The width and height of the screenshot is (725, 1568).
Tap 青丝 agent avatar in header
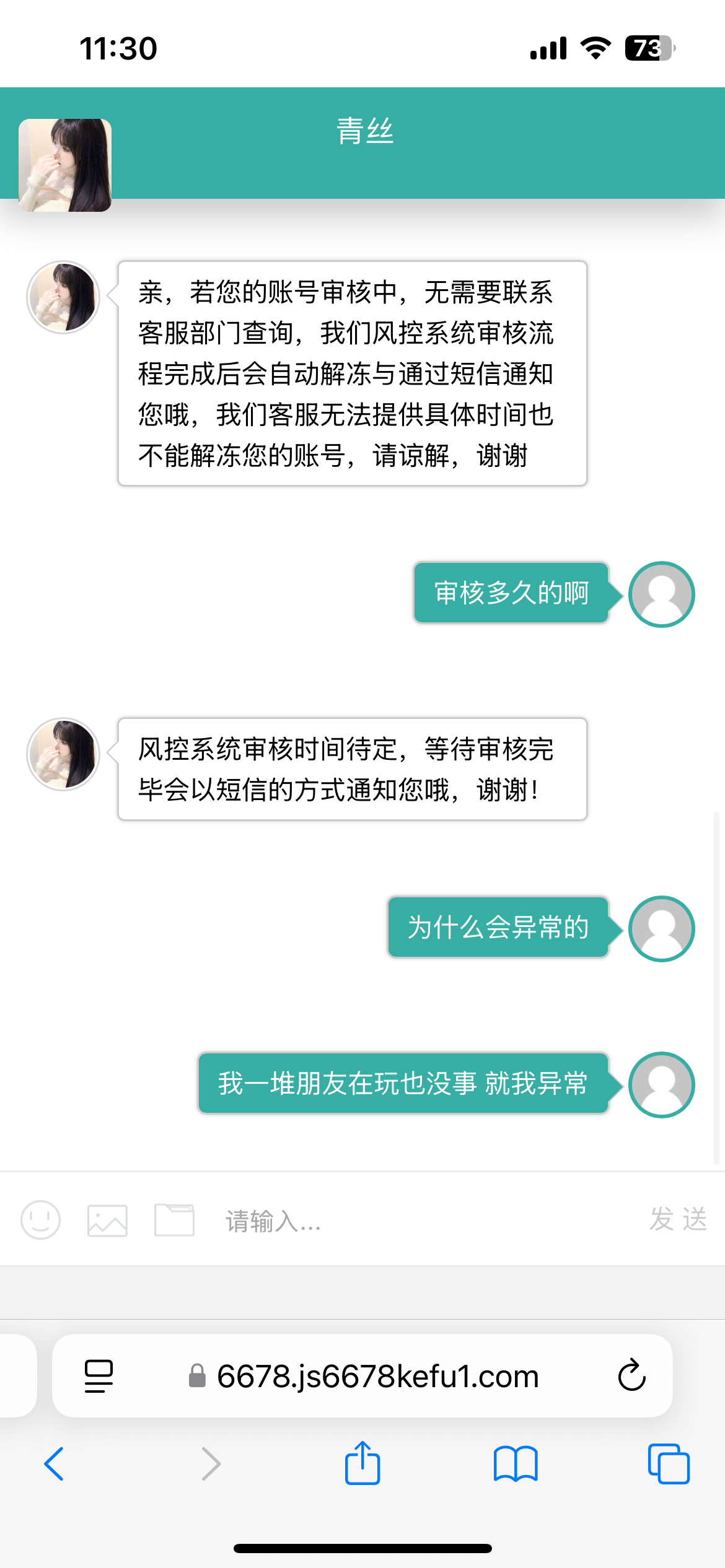click(65, 165)
